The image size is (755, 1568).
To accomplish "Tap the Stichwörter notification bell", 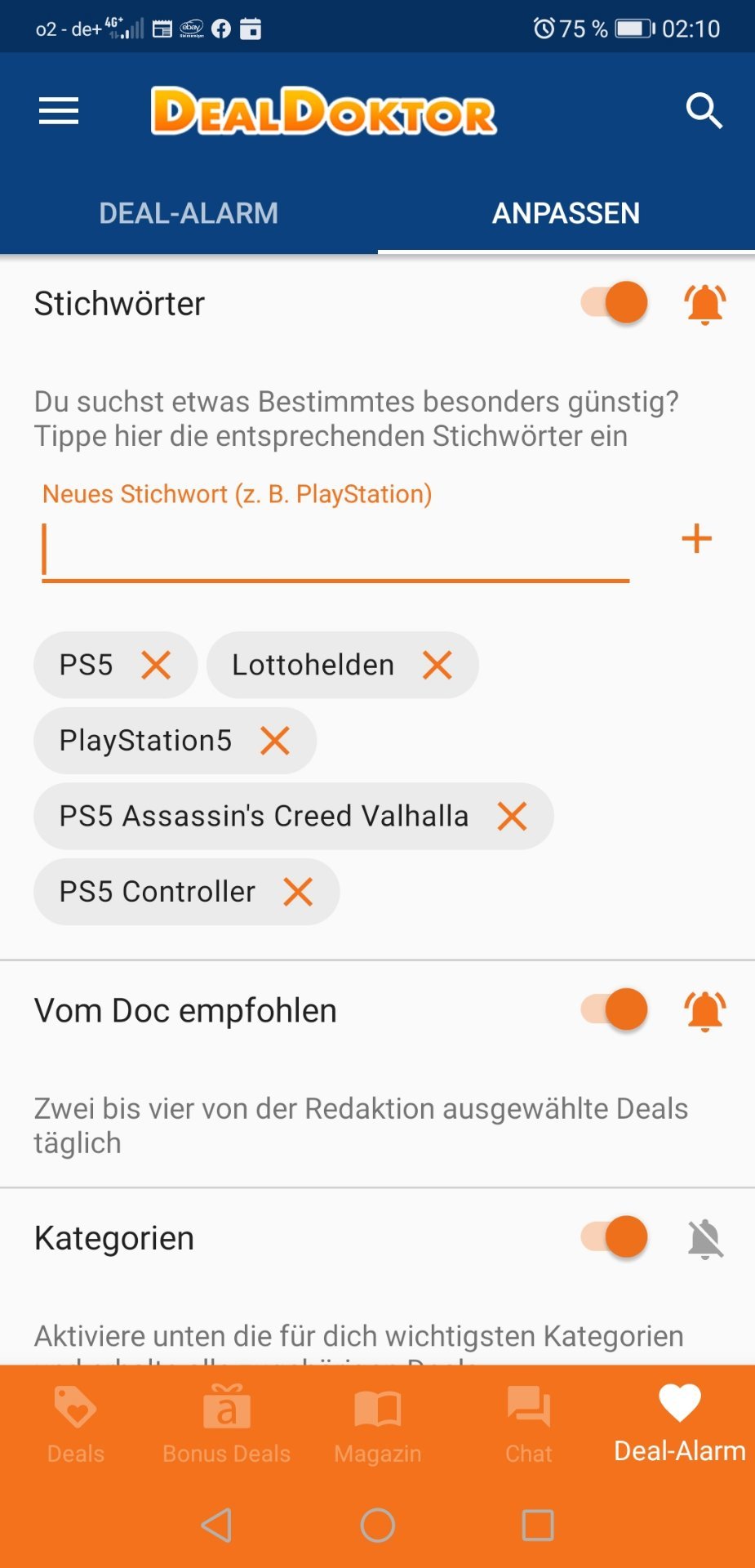I will pyautogui.click(x=705, y=305).
